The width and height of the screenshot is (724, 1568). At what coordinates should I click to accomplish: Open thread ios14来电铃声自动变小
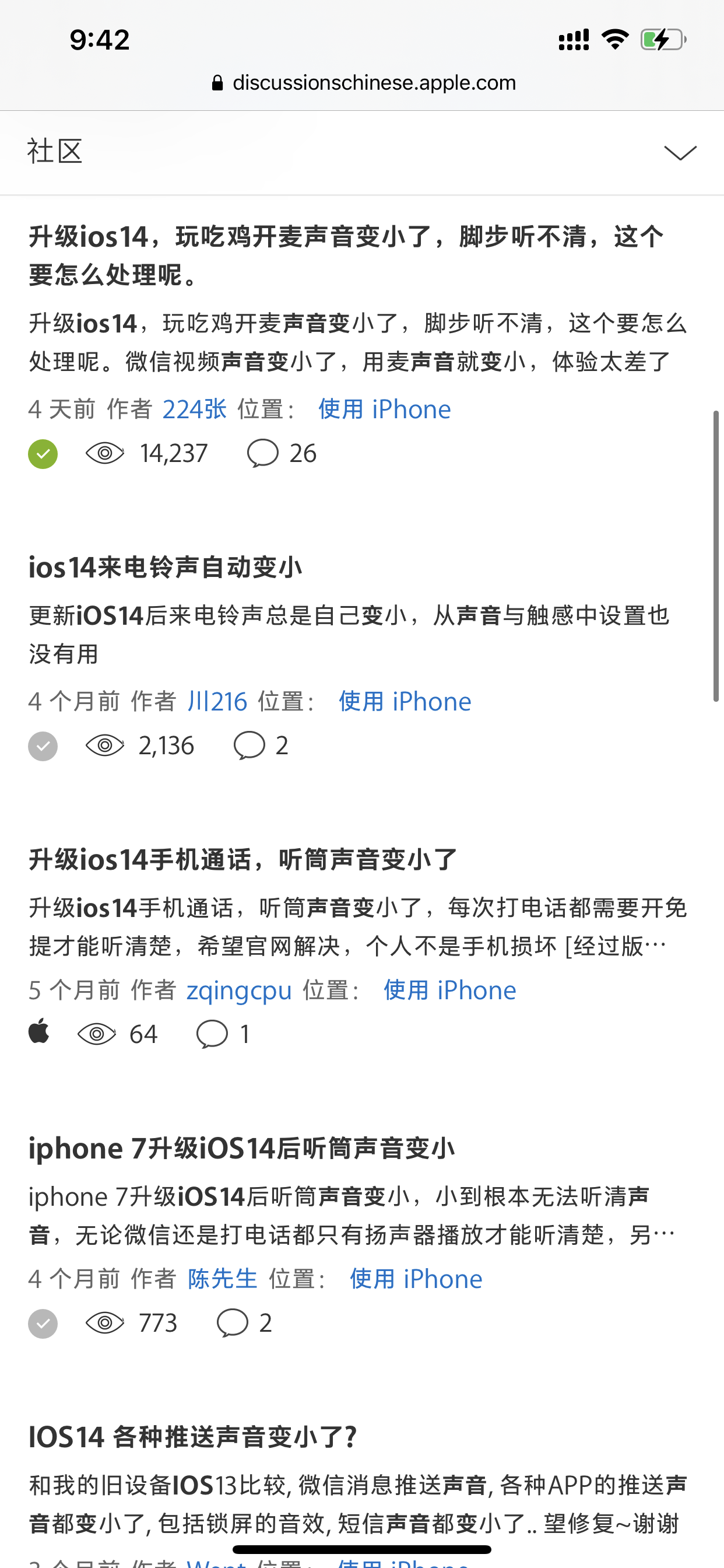pos(166,568)
